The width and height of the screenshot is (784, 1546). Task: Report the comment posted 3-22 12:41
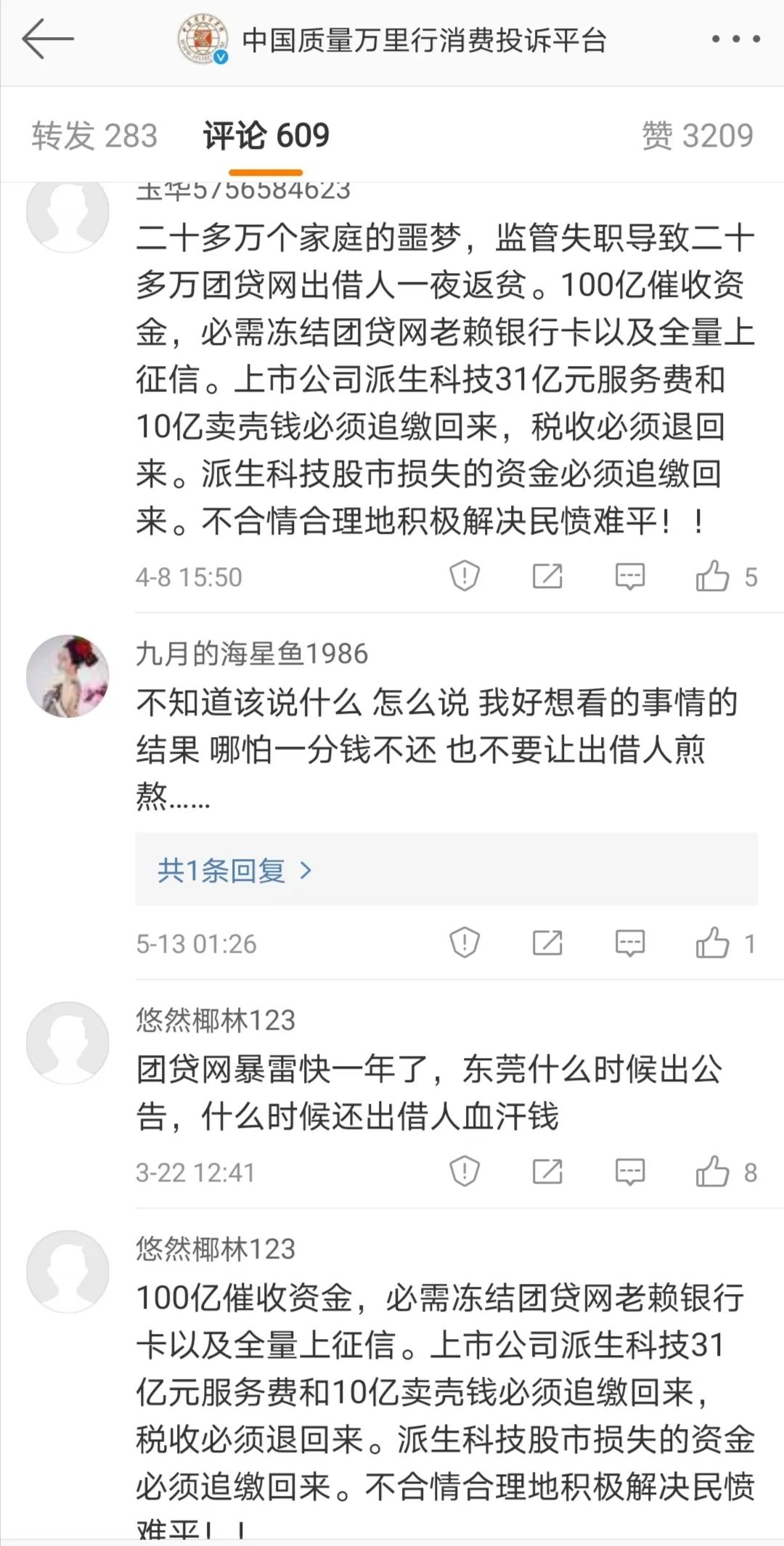pyautogui.click(x=464, y=1172)
